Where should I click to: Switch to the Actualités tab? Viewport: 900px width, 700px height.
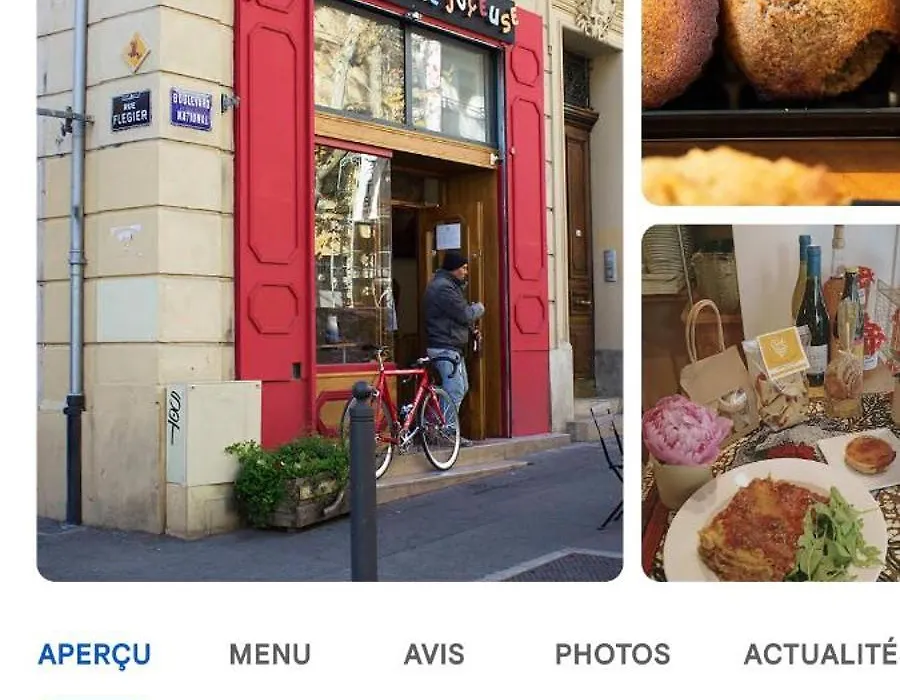coord(820,654)
